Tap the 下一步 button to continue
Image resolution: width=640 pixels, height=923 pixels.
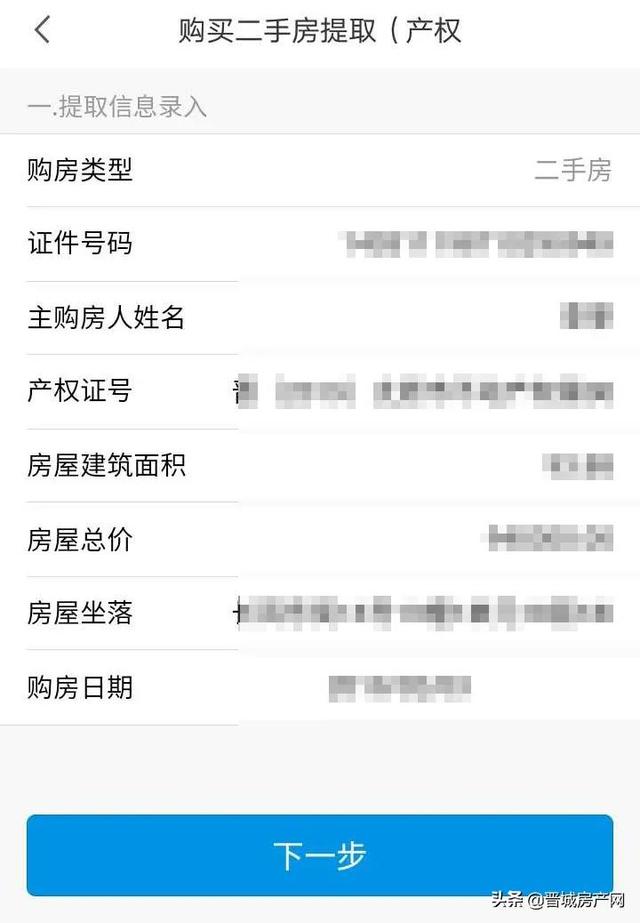tap(319, 855)
